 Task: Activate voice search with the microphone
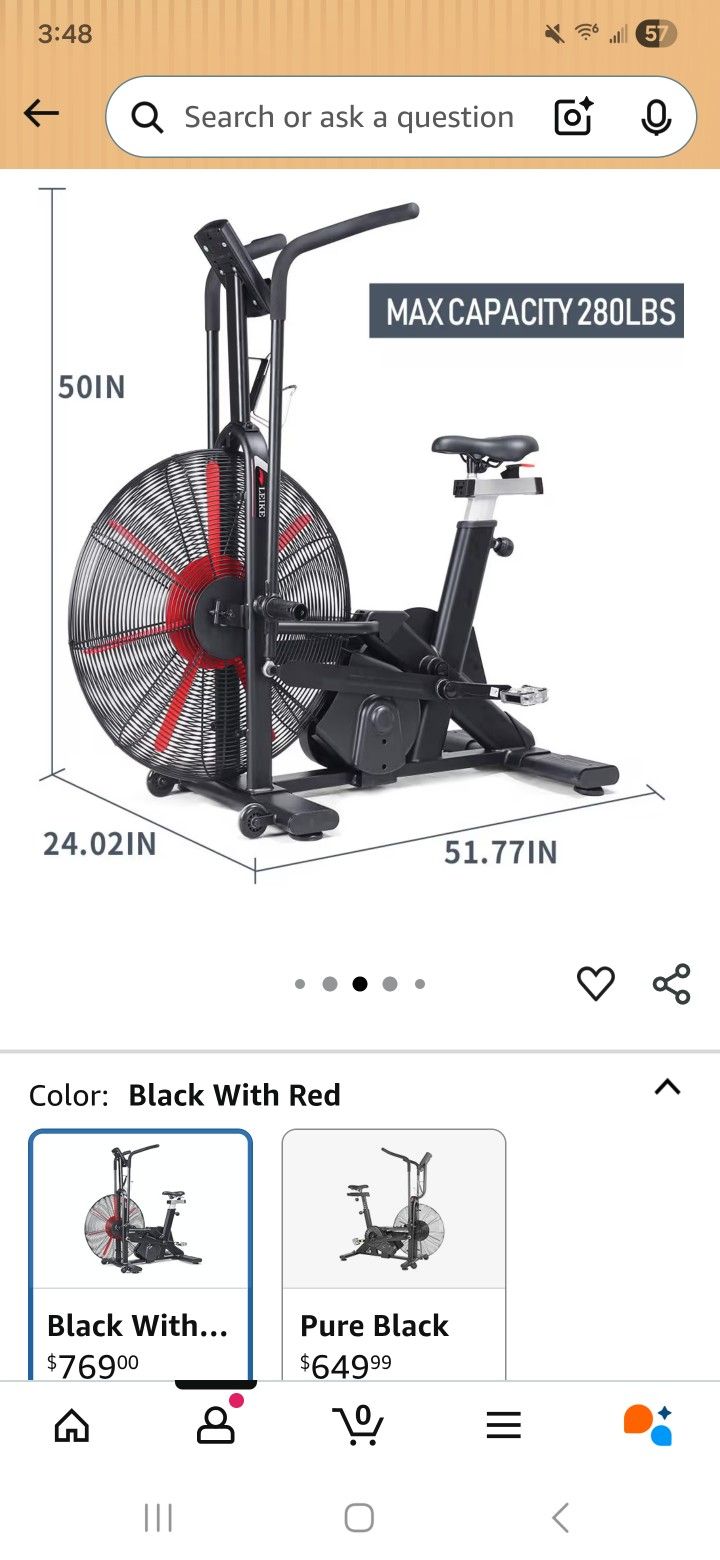tap(655, 117)
